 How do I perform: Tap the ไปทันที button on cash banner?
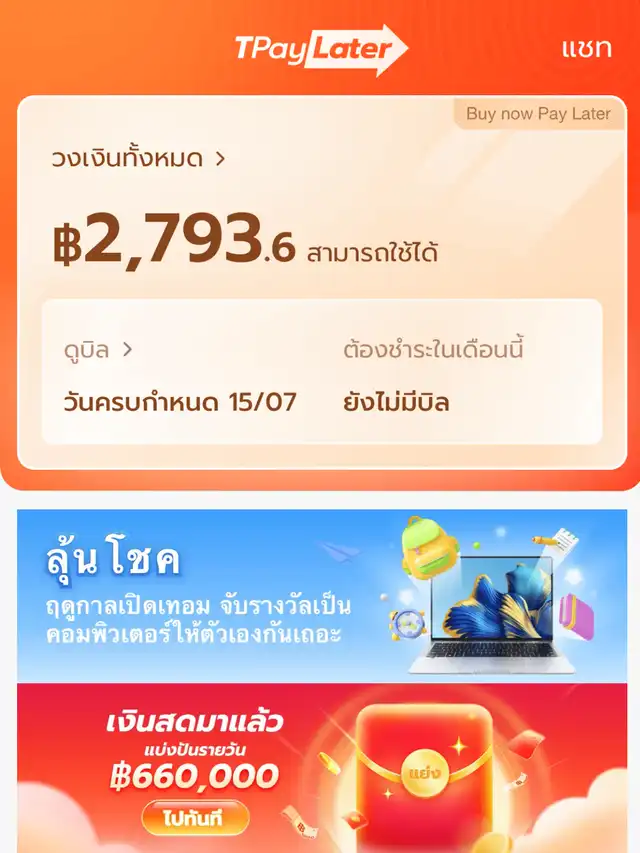click(194, 820)
